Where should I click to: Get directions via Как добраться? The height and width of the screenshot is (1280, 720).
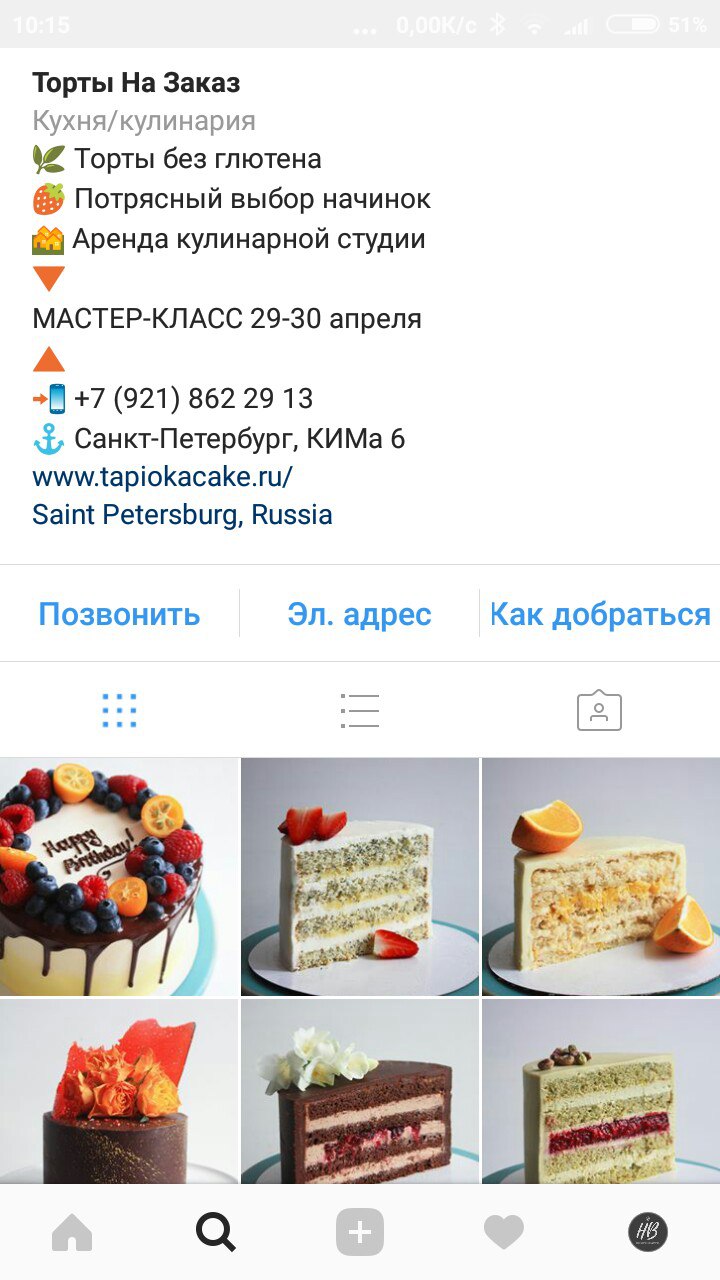click(x=600, y=614)
